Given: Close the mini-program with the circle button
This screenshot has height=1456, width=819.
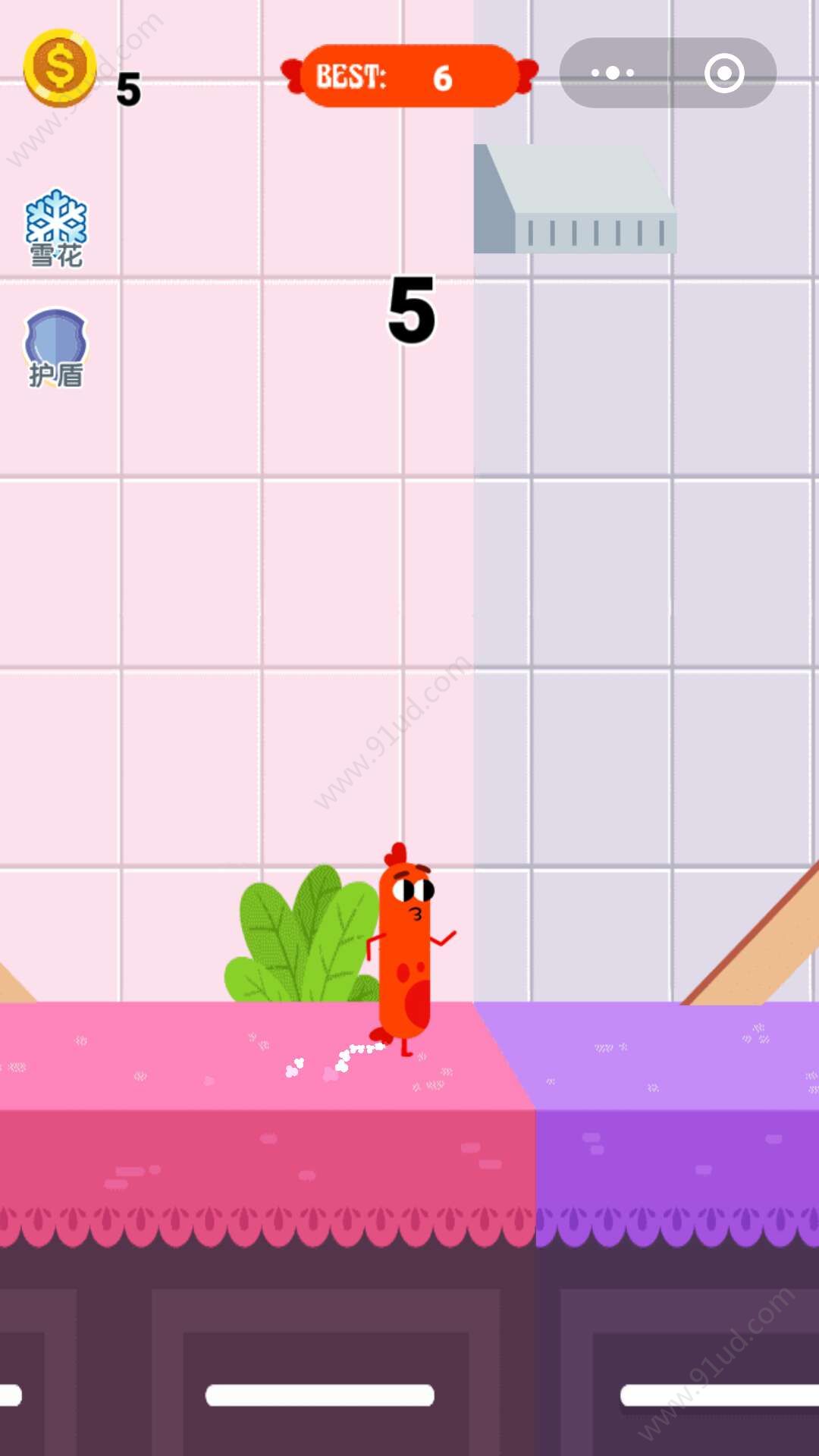Looking at the screenshot, I should [x=723, y=73].
